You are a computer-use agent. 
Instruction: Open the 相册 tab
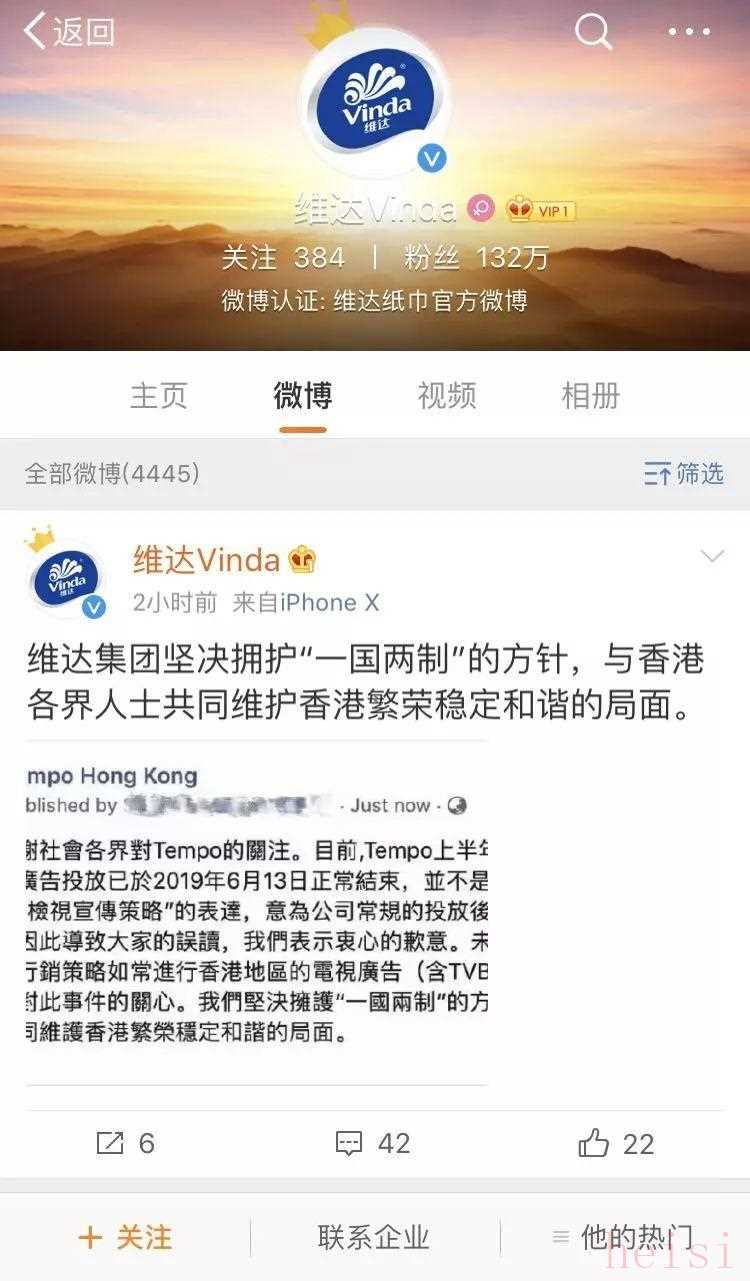[x=591, y=396]
